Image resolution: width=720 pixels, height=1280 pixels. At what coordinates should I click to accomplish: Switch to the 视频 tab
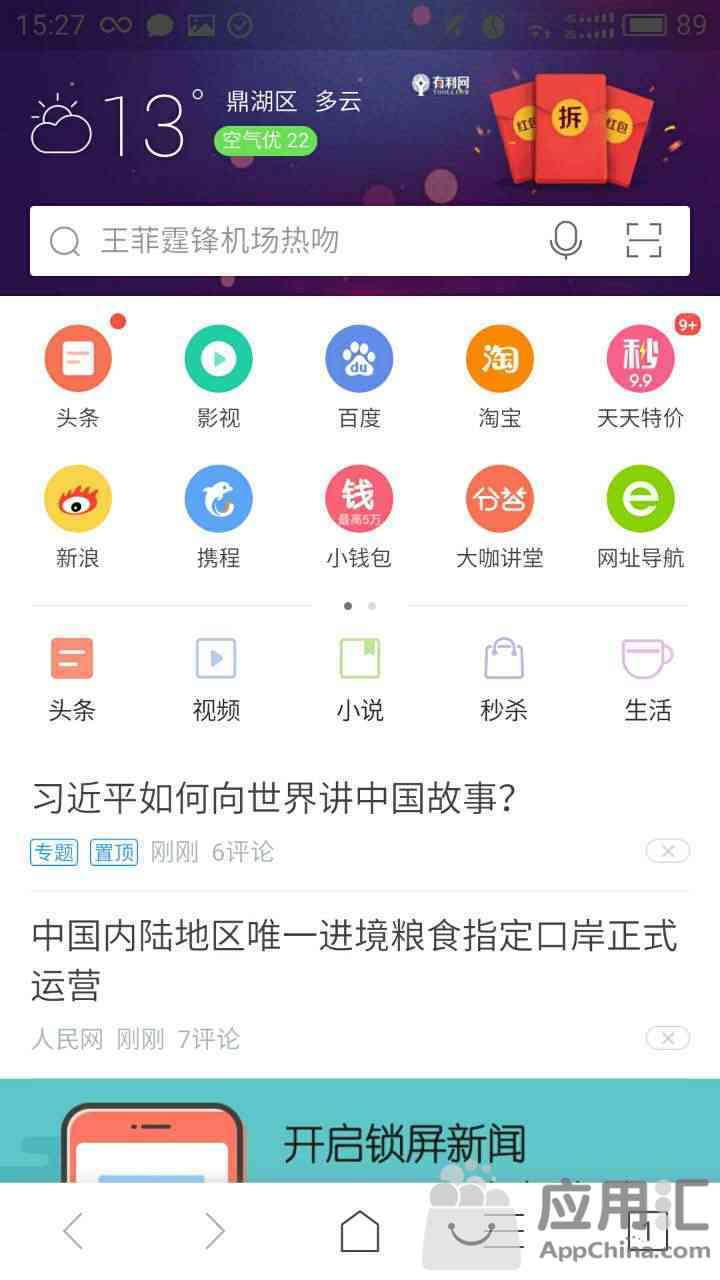(x=216, y=680)
